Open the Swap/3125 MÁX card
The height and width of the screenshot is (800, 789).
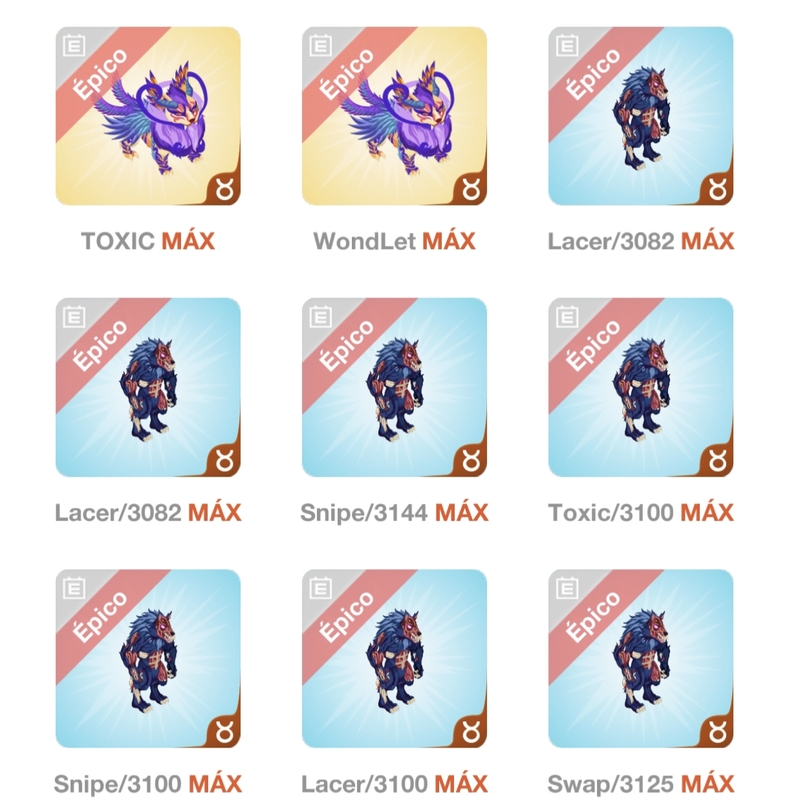[x=641, y=659]
